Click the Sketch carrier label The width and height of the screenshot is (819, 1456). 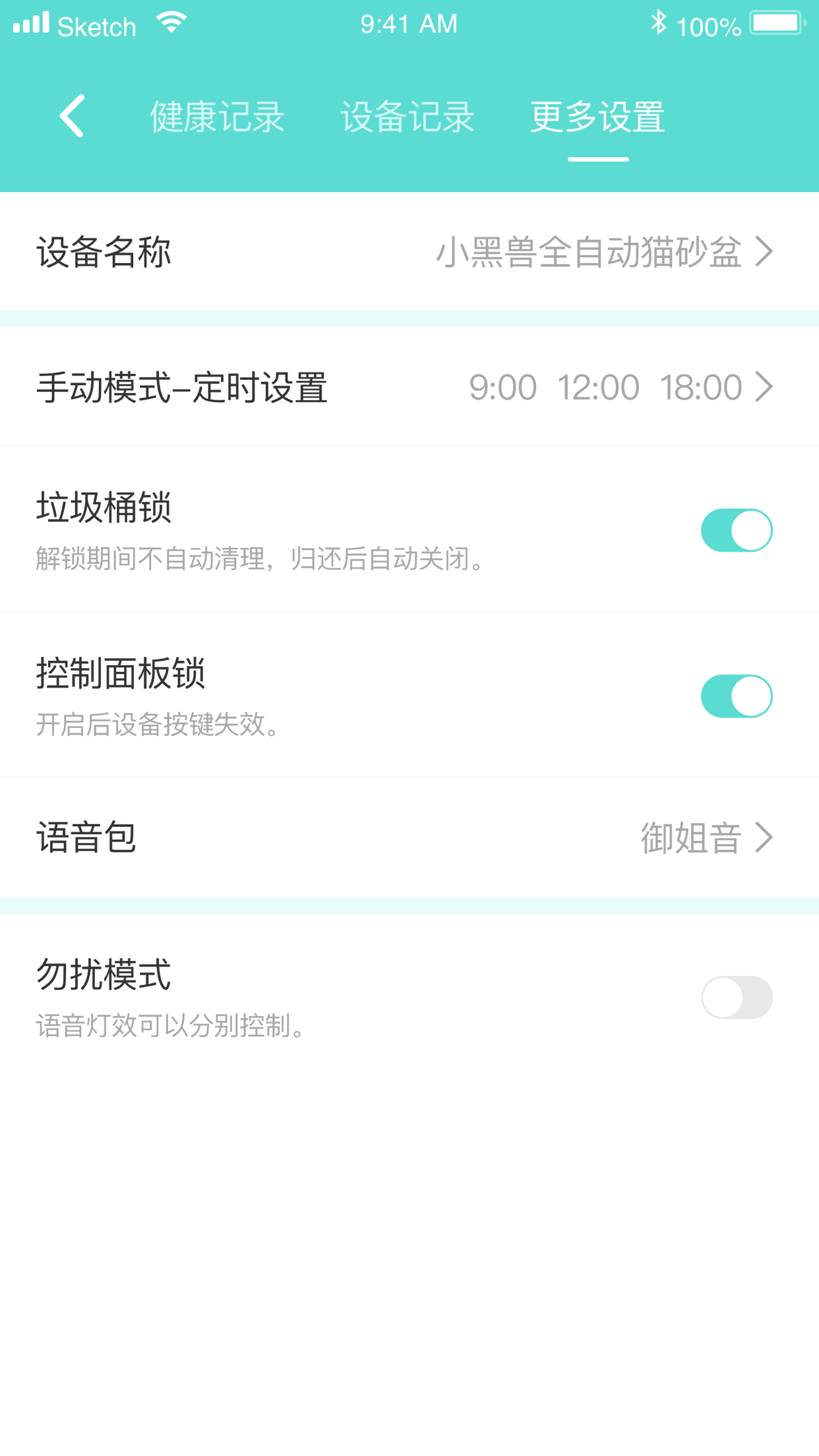pyautogui.click(x=96, y=25)
